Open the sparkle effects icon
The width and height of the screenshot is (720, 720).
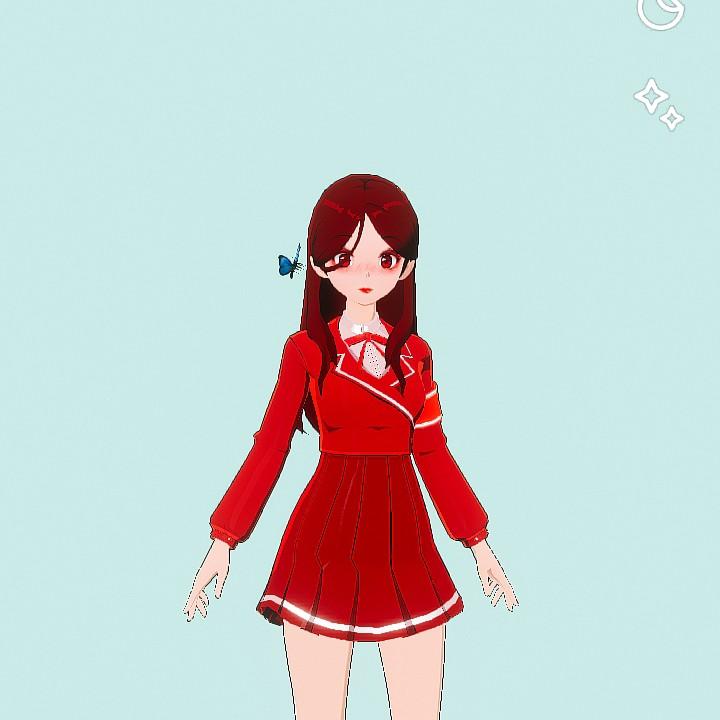click(x=658, y=104)
